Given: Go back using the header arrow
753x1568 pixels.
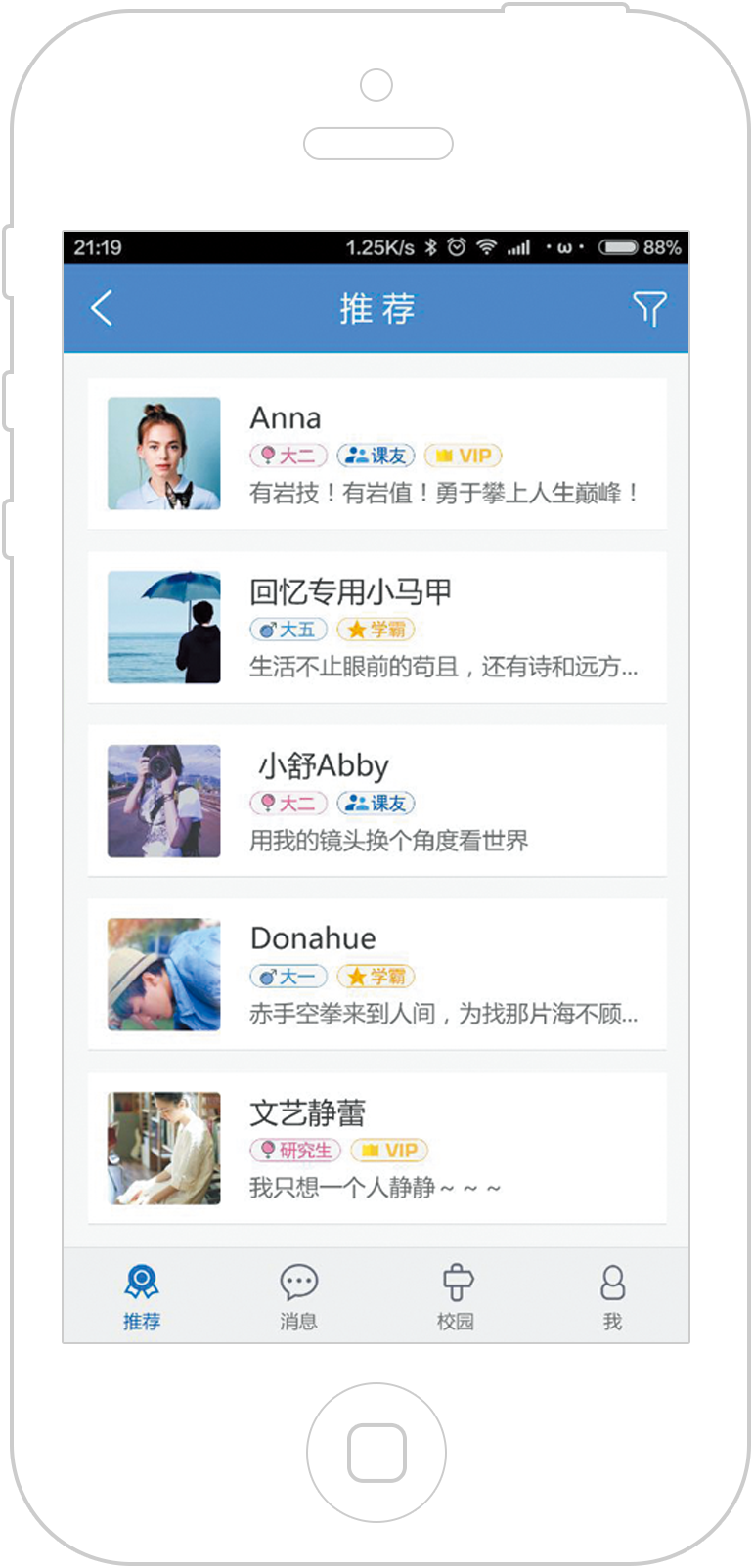Looking at the screenshot, I should [102, 308].
